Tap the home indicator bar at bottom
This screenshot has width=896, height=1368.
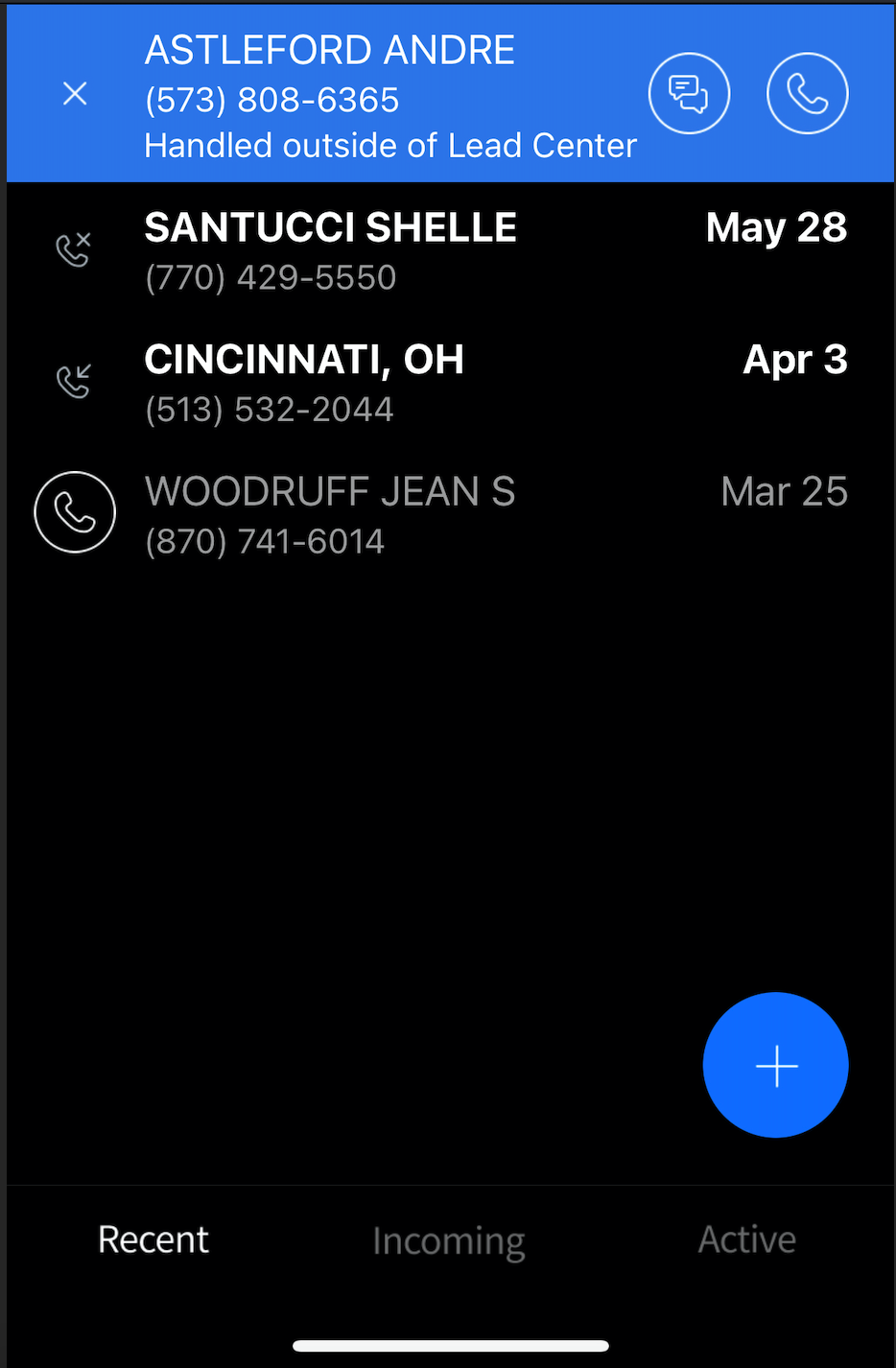pos(448,1346)
